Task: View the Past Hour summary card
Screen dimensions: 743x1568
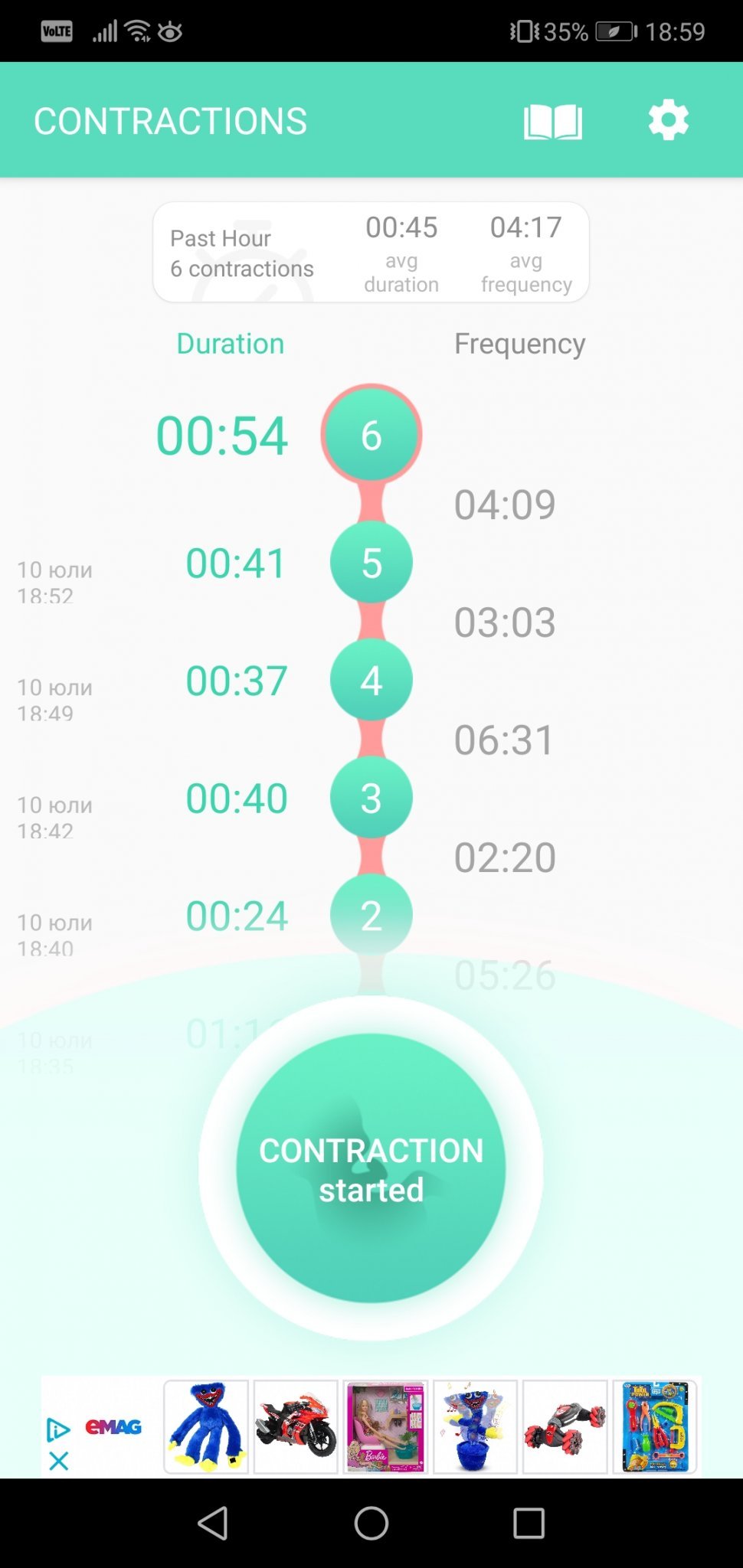Action: [371, 253]
